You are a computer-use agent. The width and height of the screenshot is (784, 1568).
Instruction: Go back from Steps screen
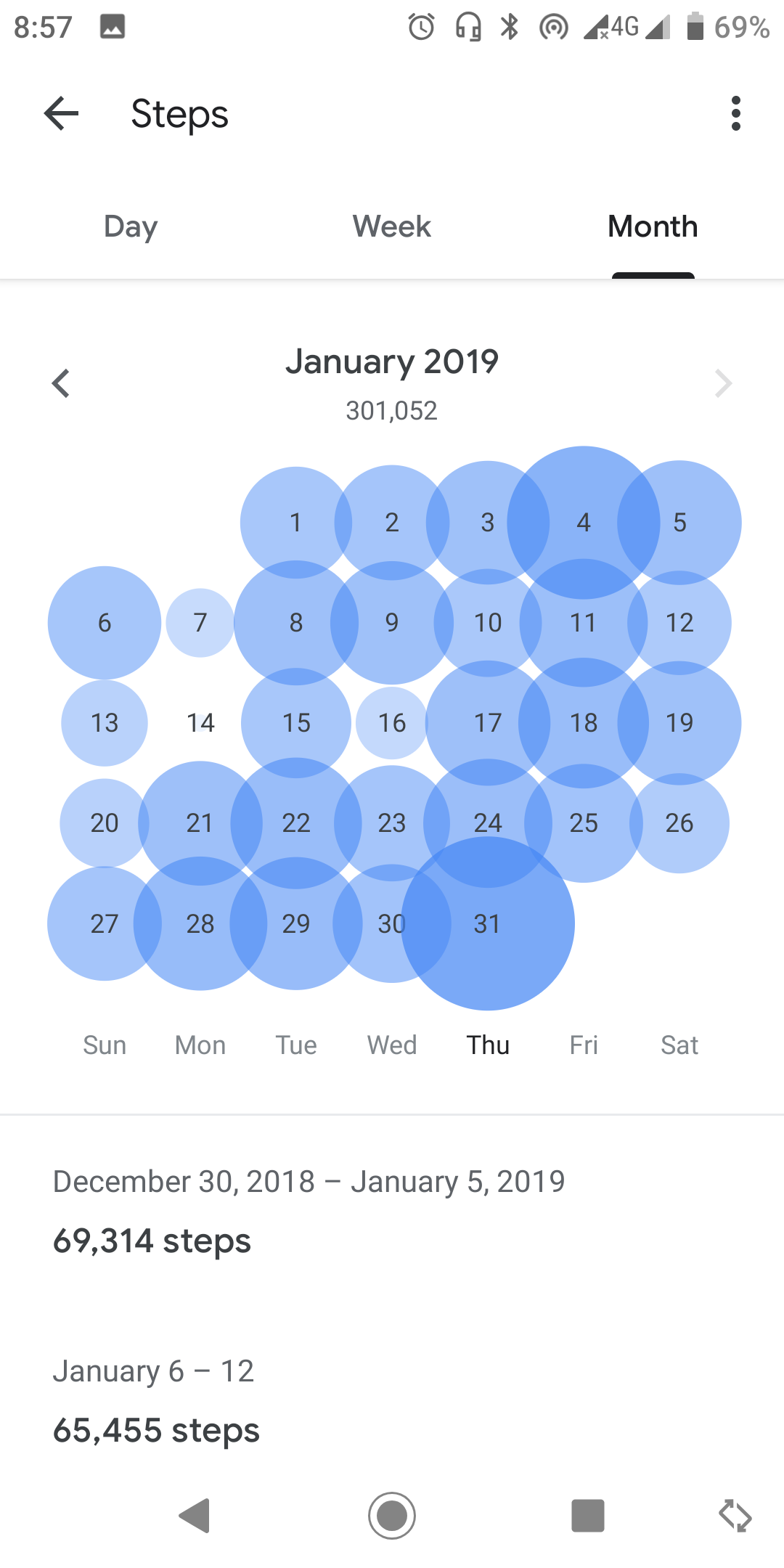point(61,113)
